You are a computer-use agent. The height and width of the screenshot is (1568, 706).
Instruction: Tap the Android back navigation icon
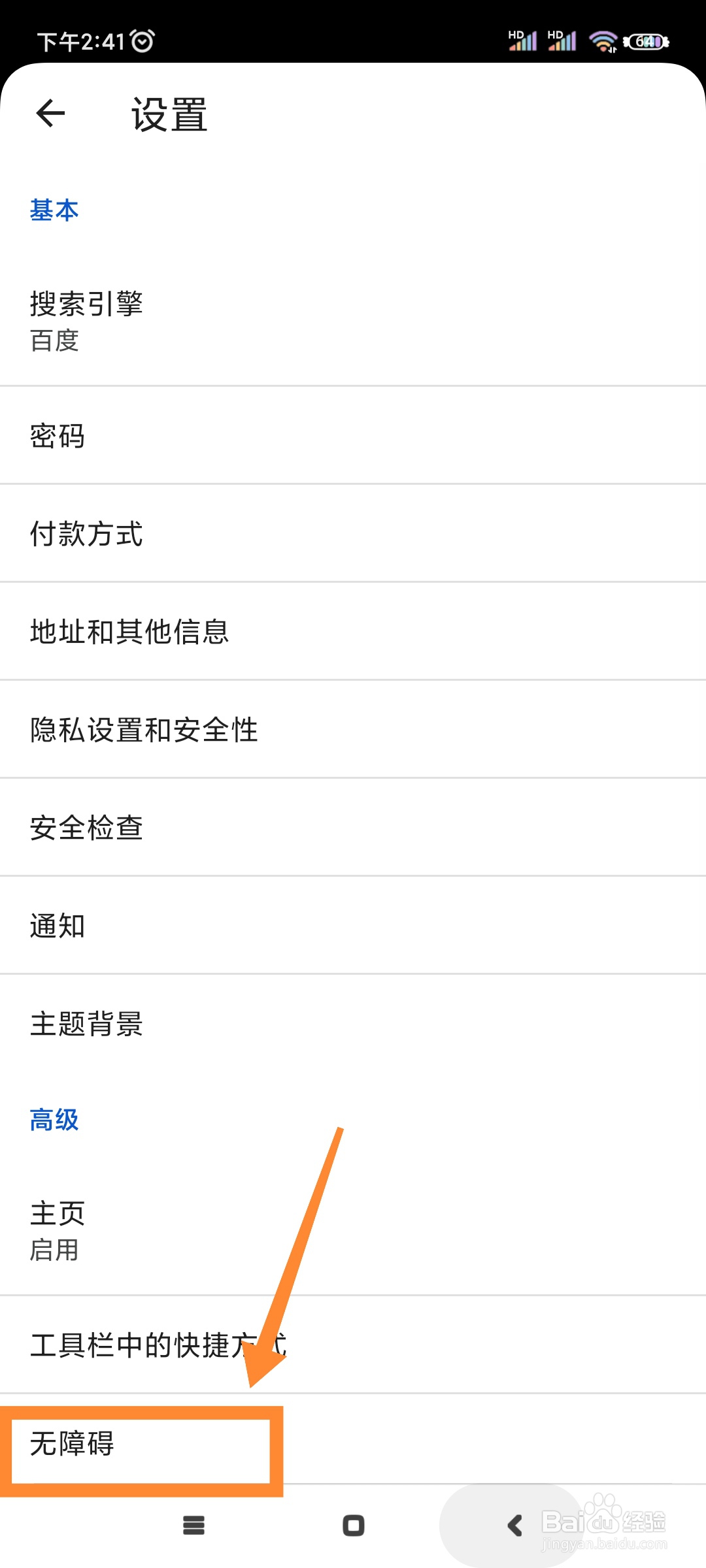513,1526
